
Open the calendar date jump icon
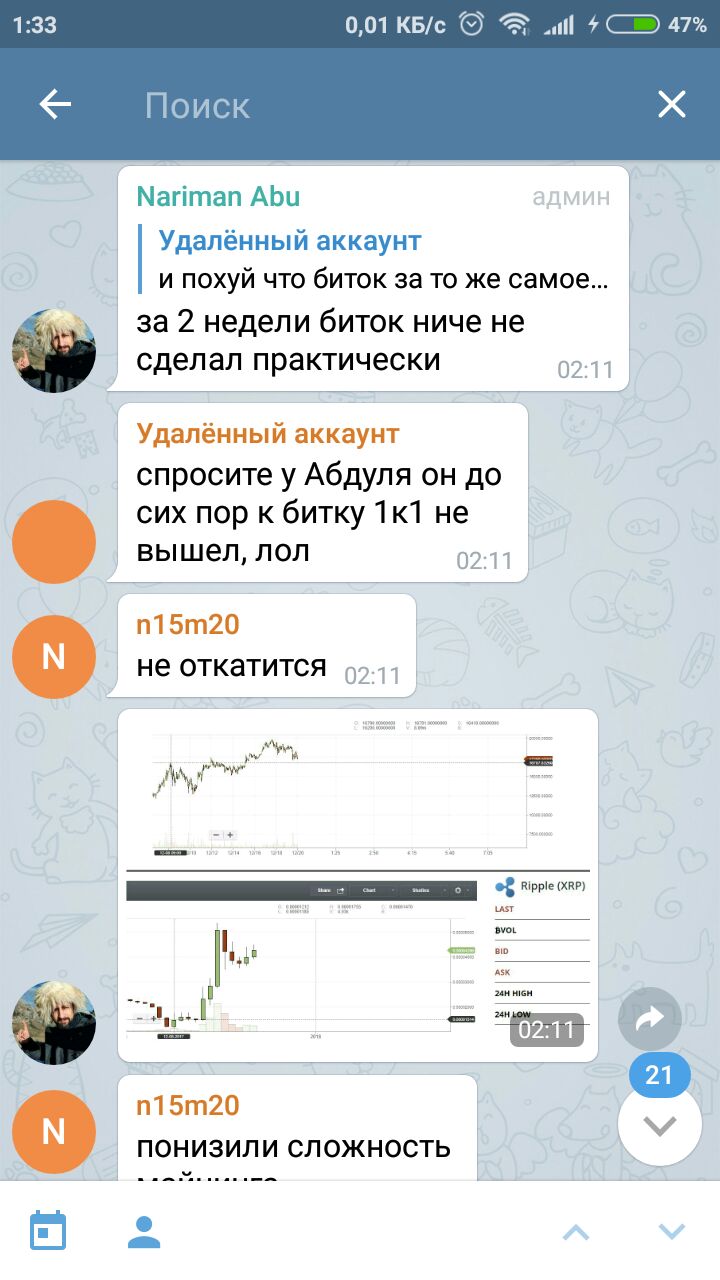point(48,1231)
